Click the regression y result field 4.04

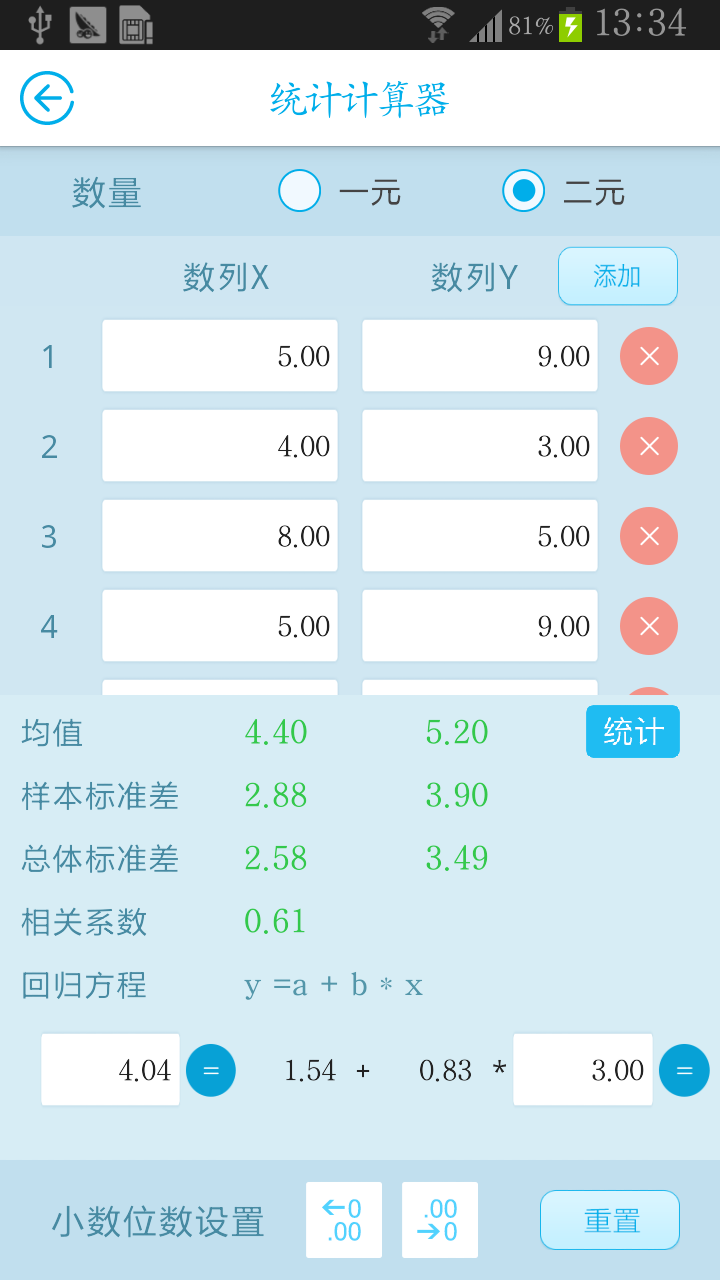coord(110,1069)
